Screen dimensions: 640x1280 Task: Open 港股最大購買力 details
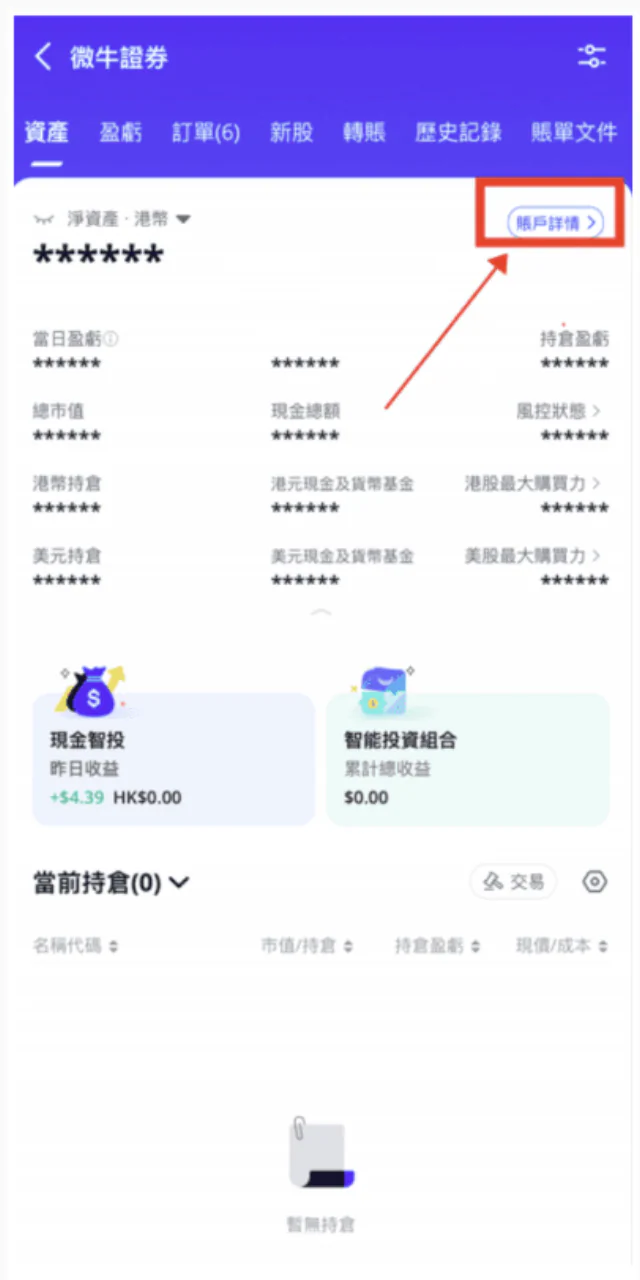pos(535,483)
